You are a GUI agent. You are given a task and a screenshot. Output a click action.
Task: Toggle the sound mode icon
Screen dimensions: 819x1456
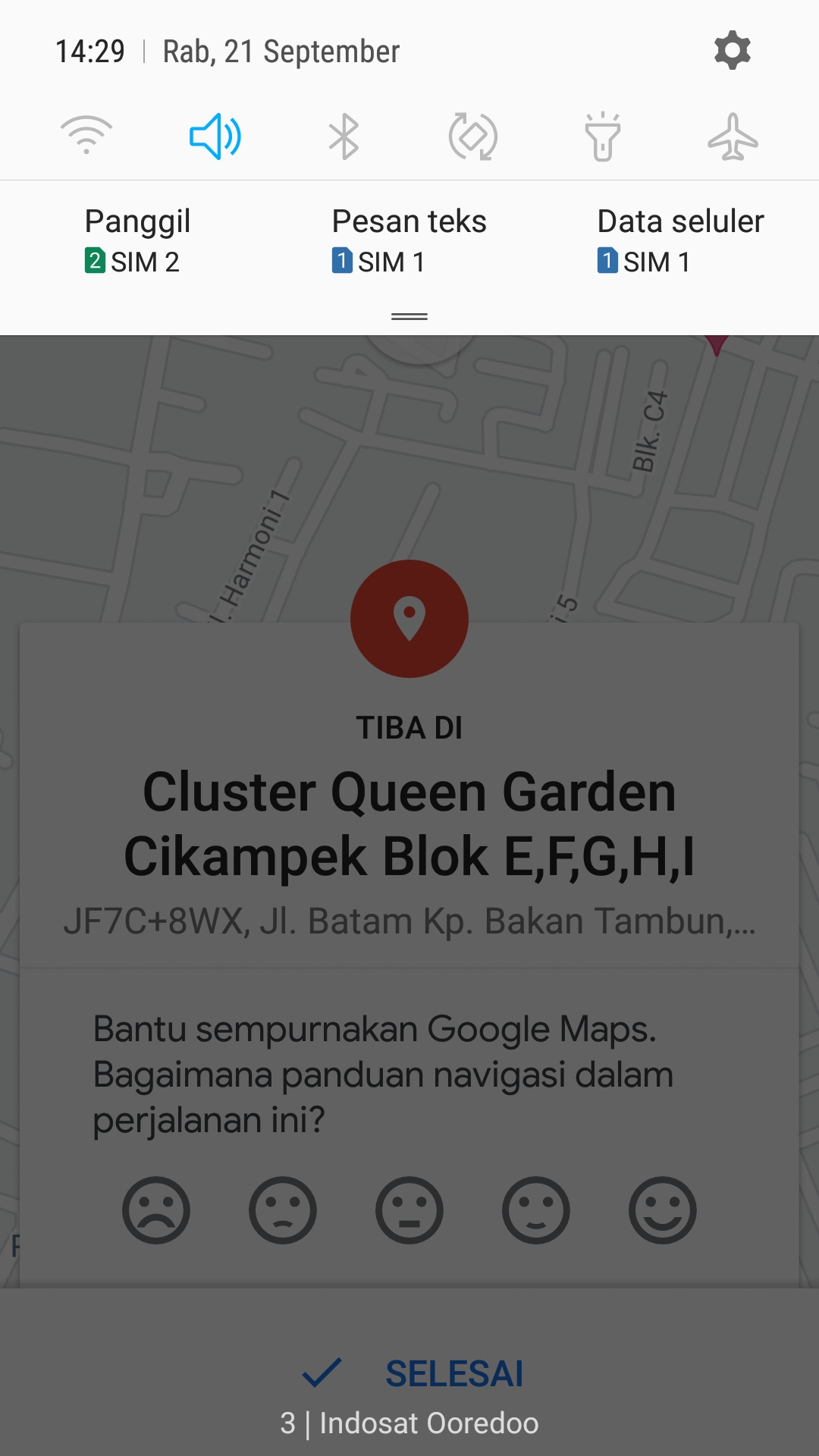(x=215, y=136)
